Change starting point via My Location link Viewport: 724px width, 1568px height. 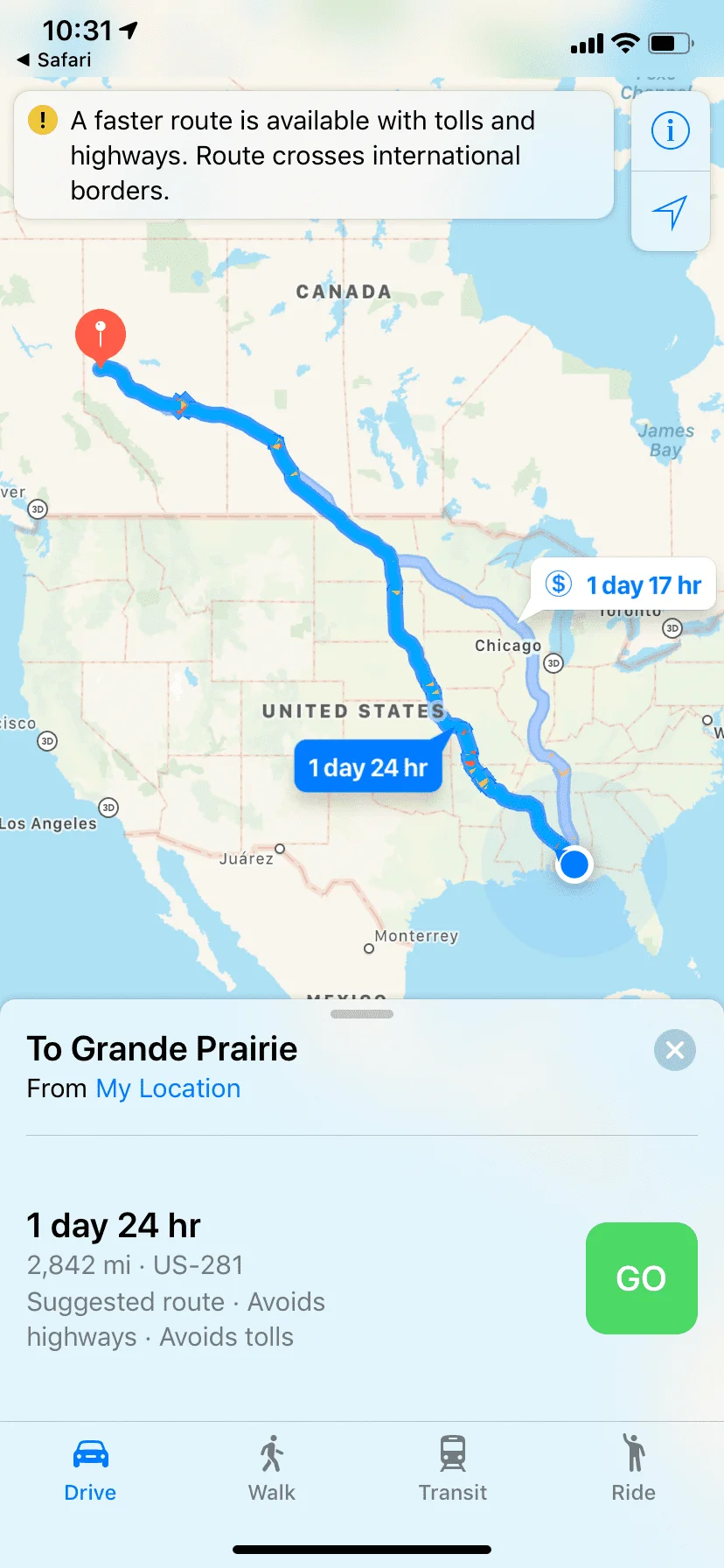[x=168, y=1088]
